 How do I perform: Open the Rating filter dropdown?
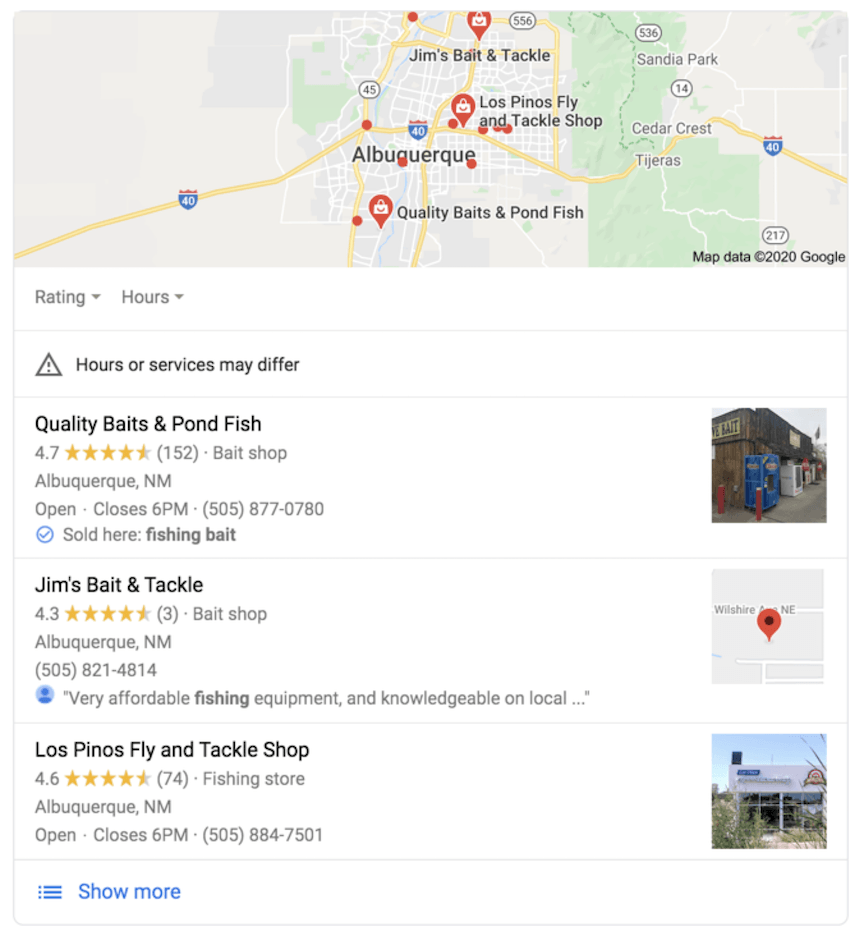(x=67, y=297)
